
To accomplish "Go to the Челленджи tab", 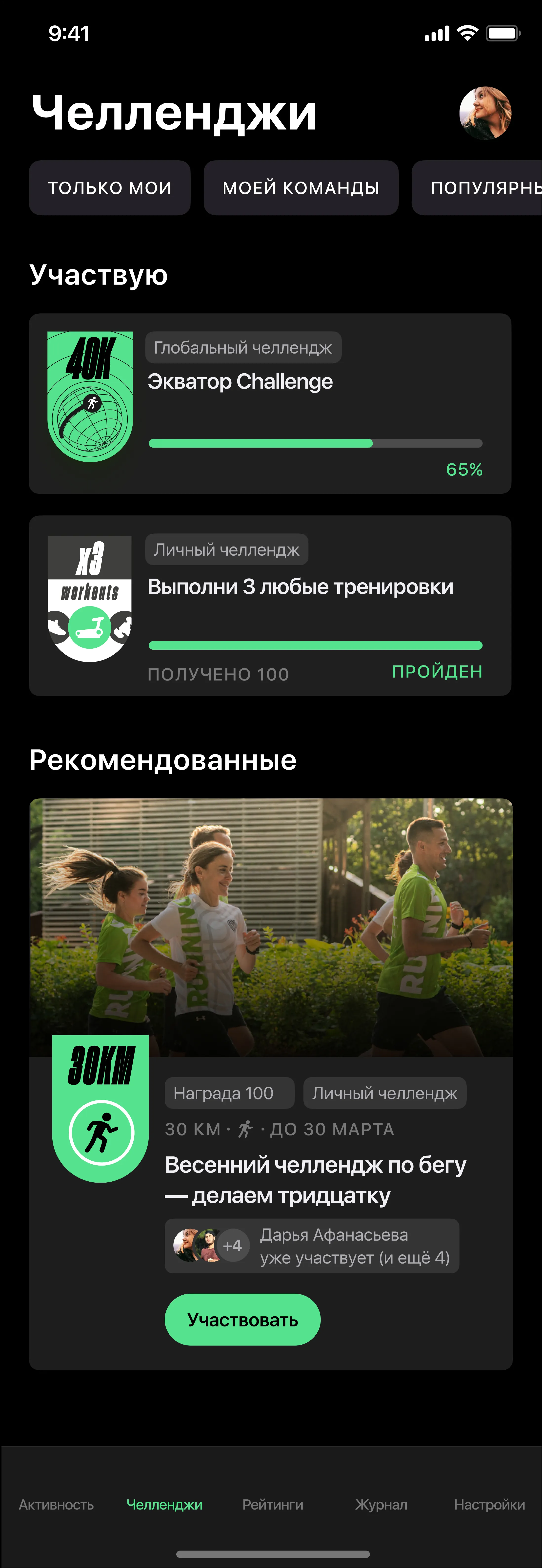I will (x=164, y=1504).
